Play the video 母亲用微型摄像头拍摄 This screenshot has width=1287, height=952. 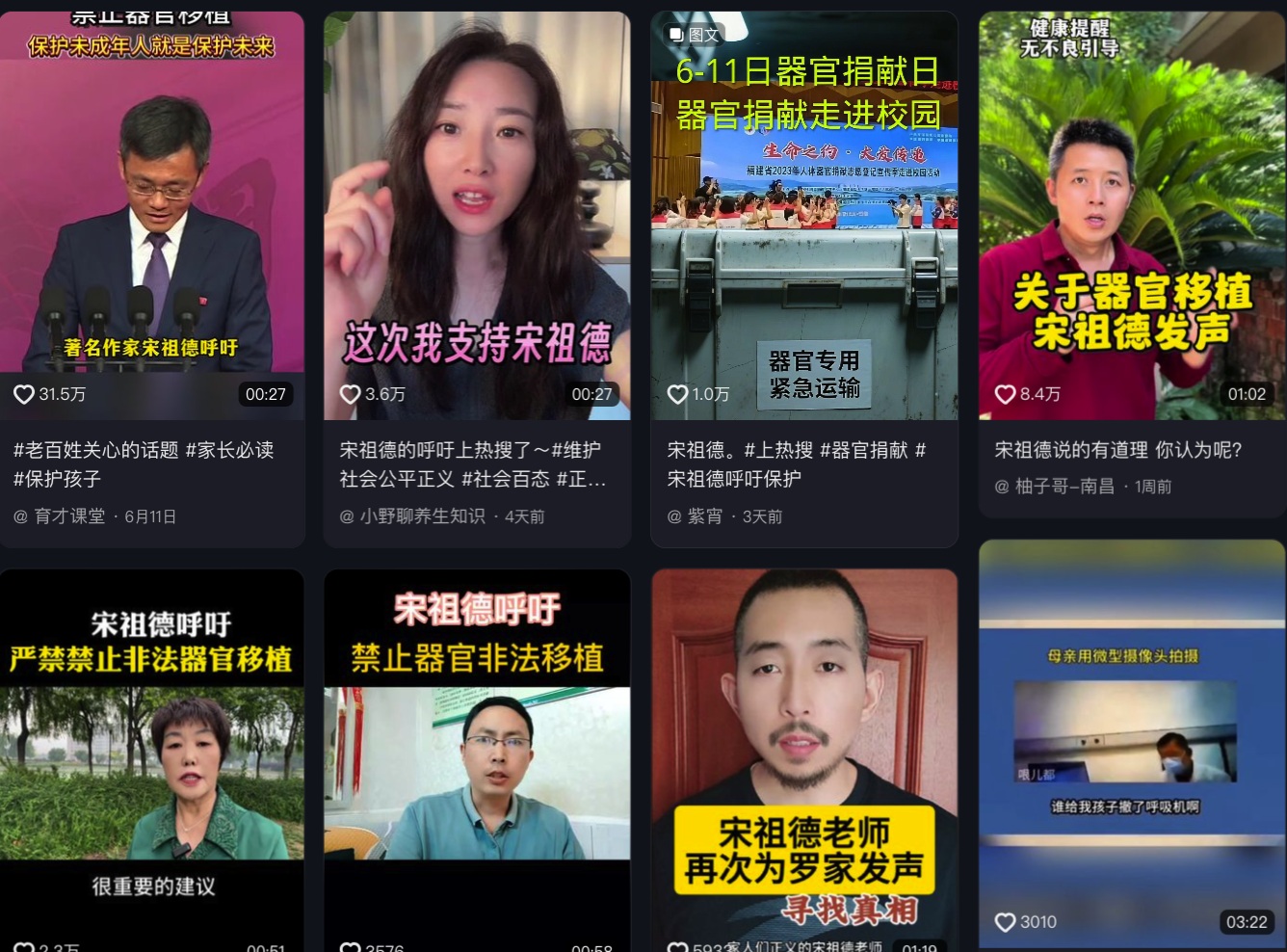tap(1132, 732)
